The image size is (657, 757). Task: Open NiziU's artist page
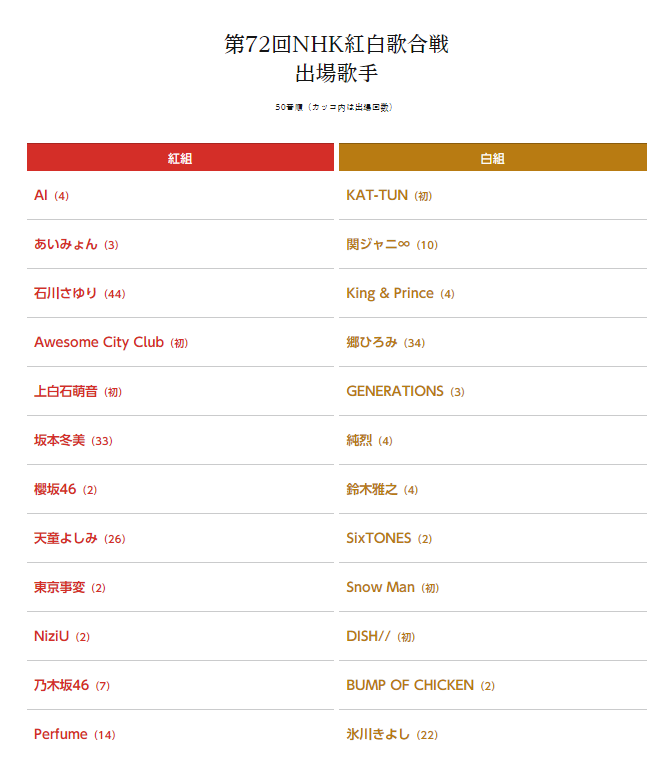[x=51, y=636]
